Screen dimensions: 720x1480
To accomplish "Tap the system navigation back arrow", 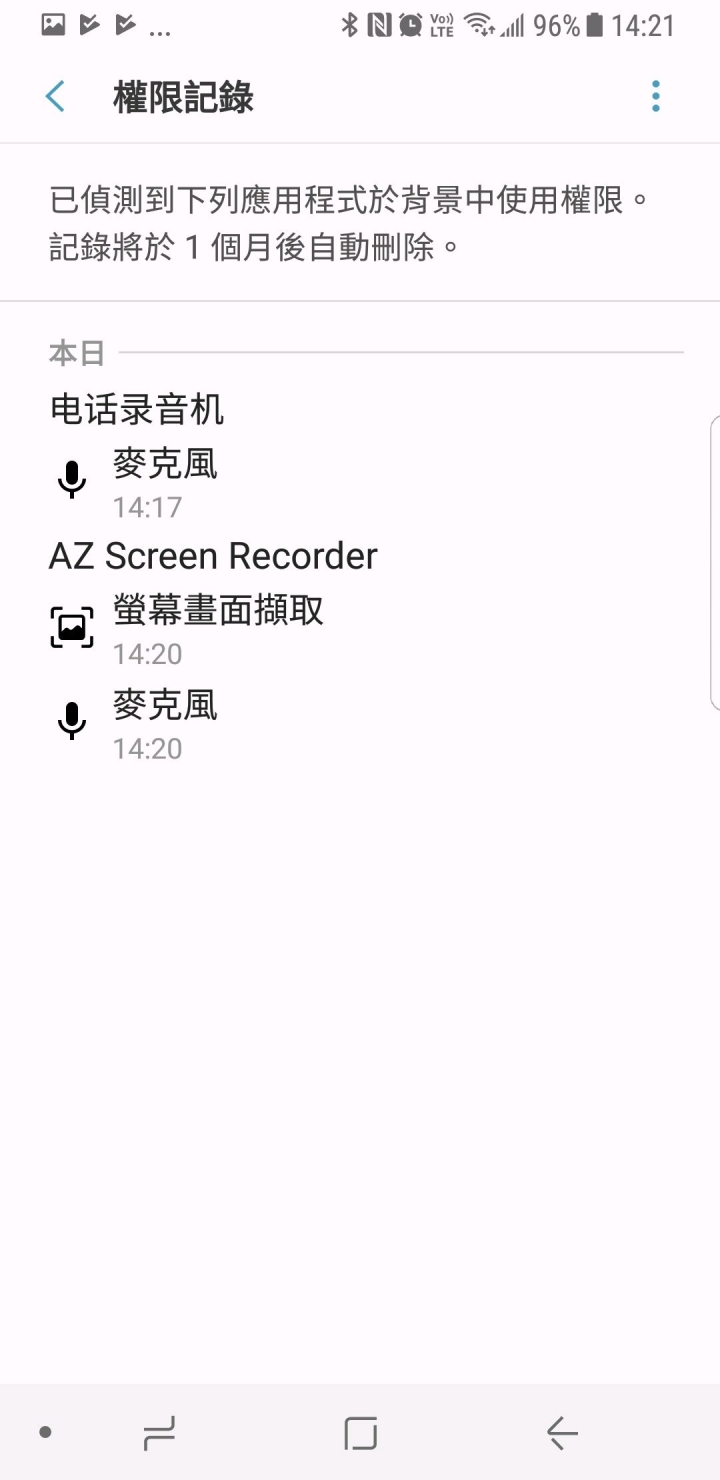I will [562, 1433].
